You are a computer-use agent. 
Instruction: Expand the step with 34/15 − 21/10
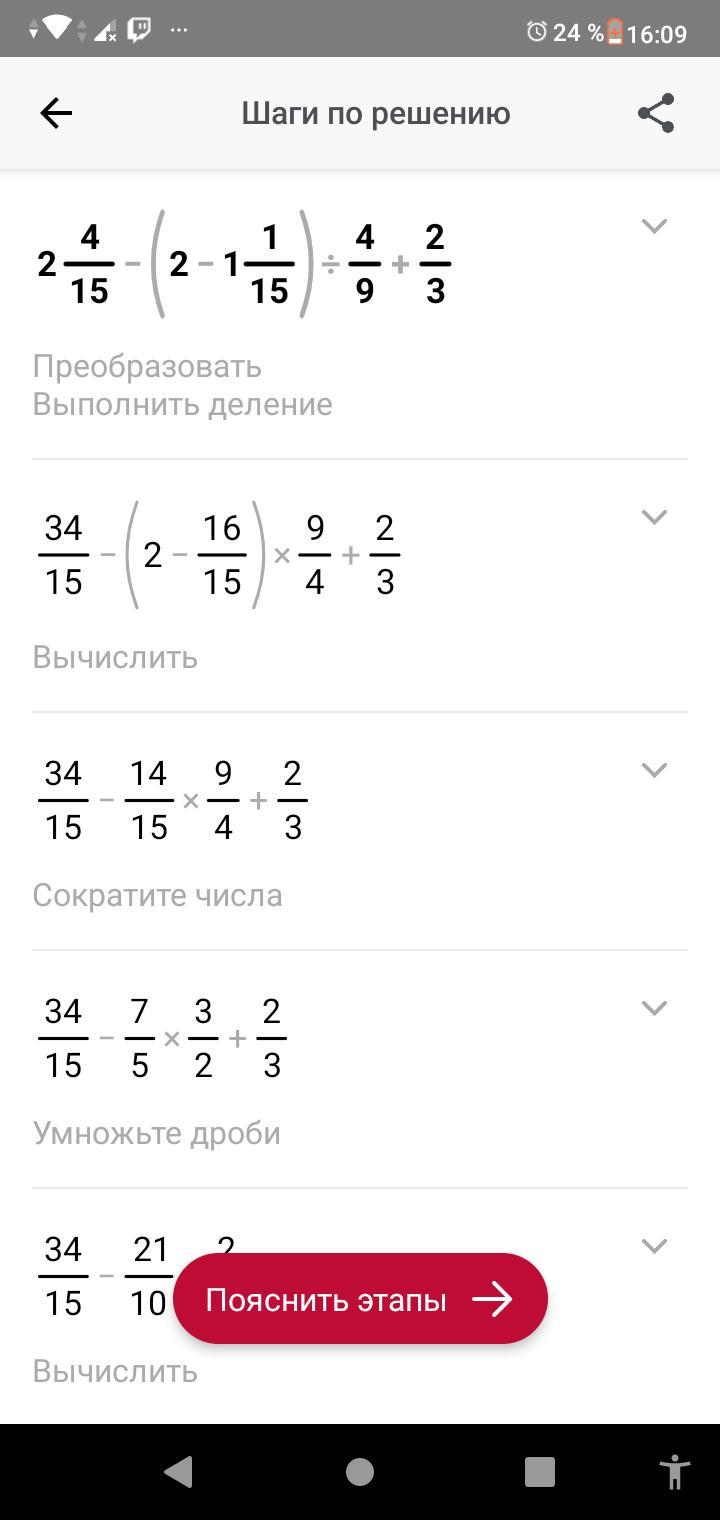(x=654, y=1246)
